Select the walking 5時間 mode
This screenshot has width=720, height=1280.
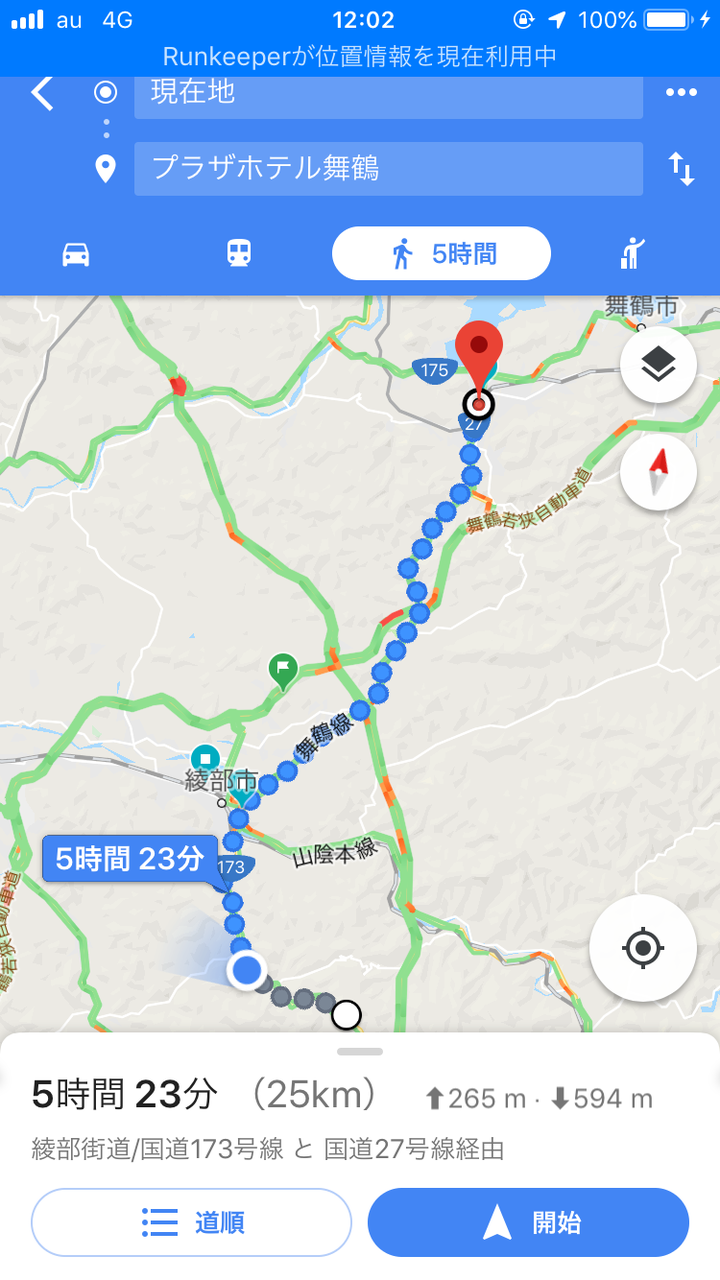(441, 254)
